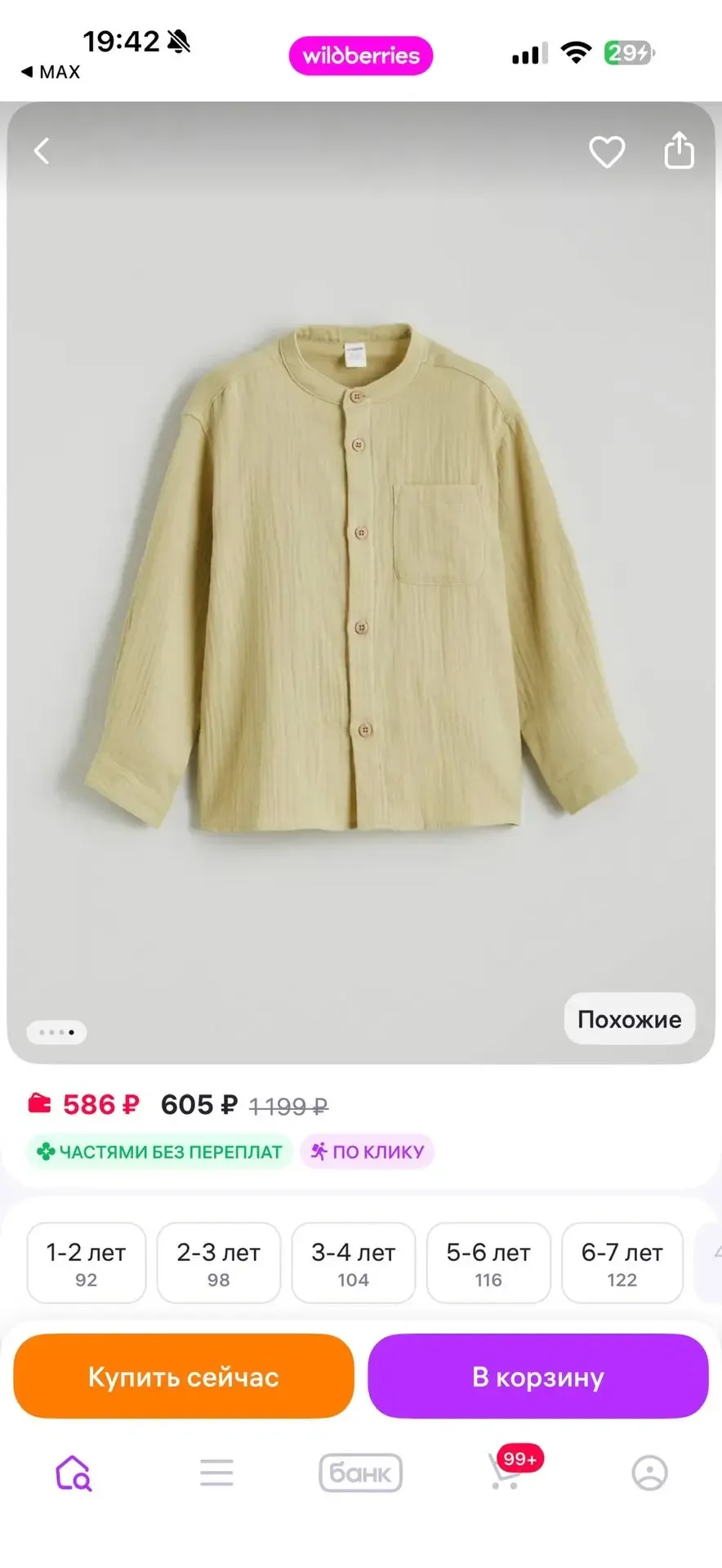Show similar items via Похожие
The height and width of the screenshot is (1568, 722).
click(629, 1018)
